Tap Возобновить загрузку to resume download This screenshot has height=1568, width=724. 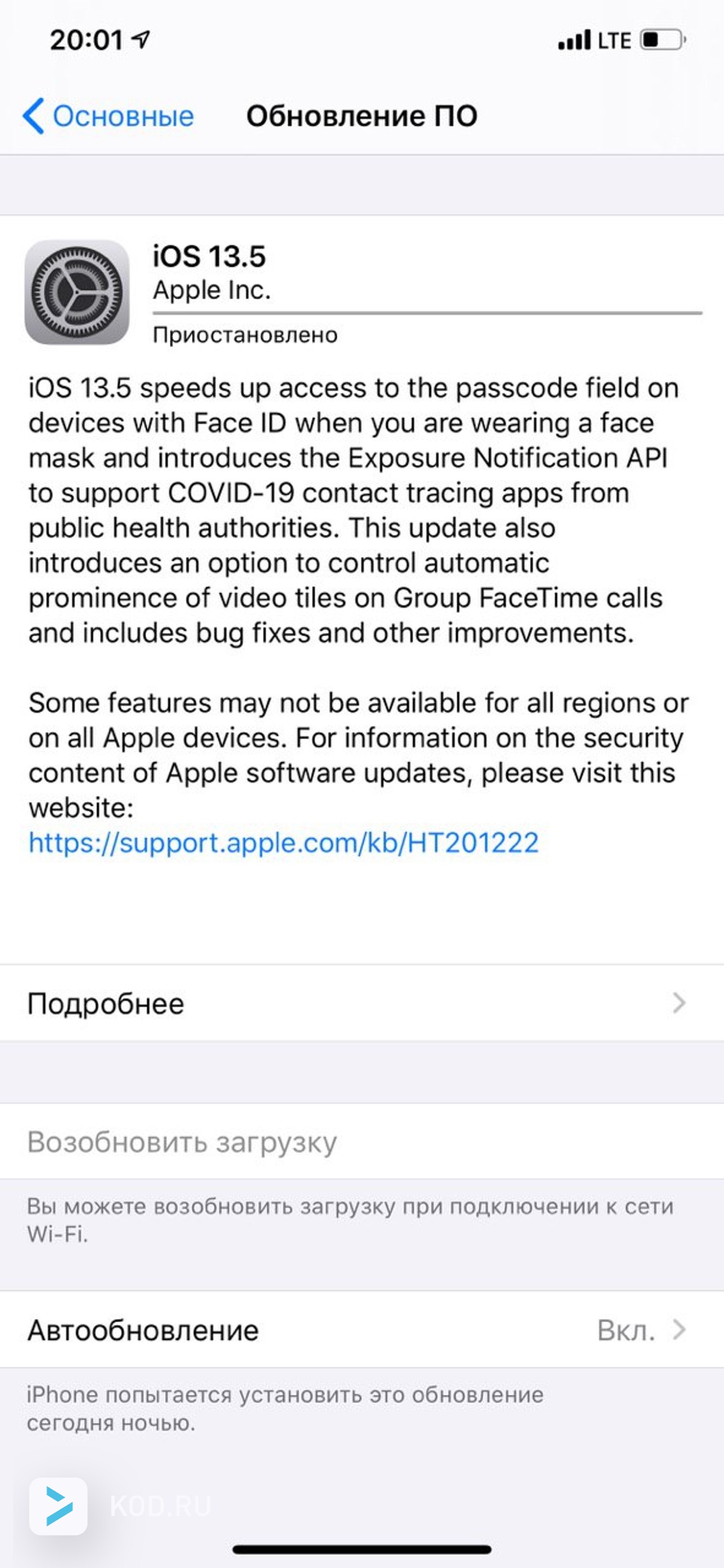point(182,1142)
